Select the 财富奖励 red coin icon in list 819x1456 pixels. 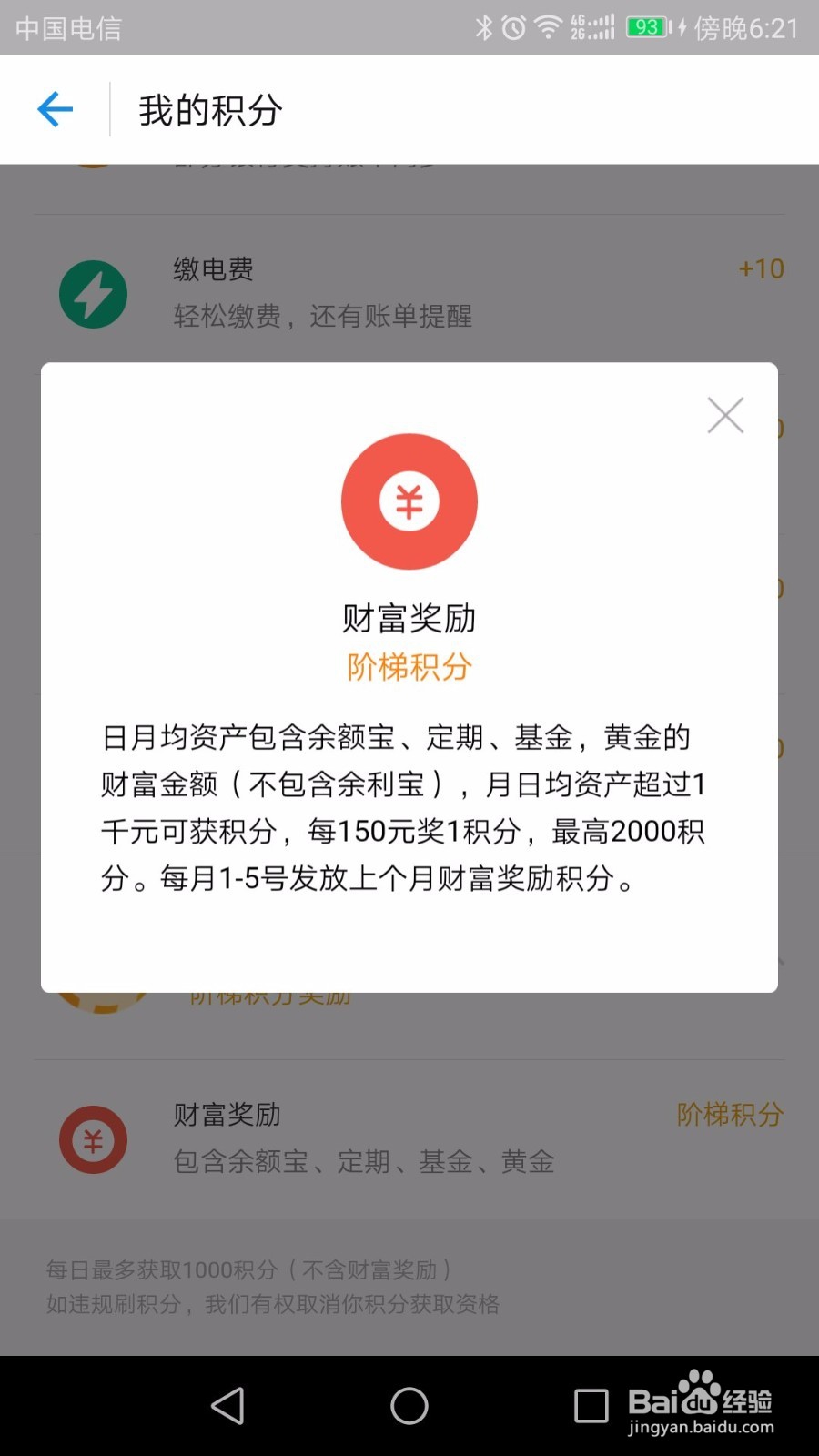92,1139
